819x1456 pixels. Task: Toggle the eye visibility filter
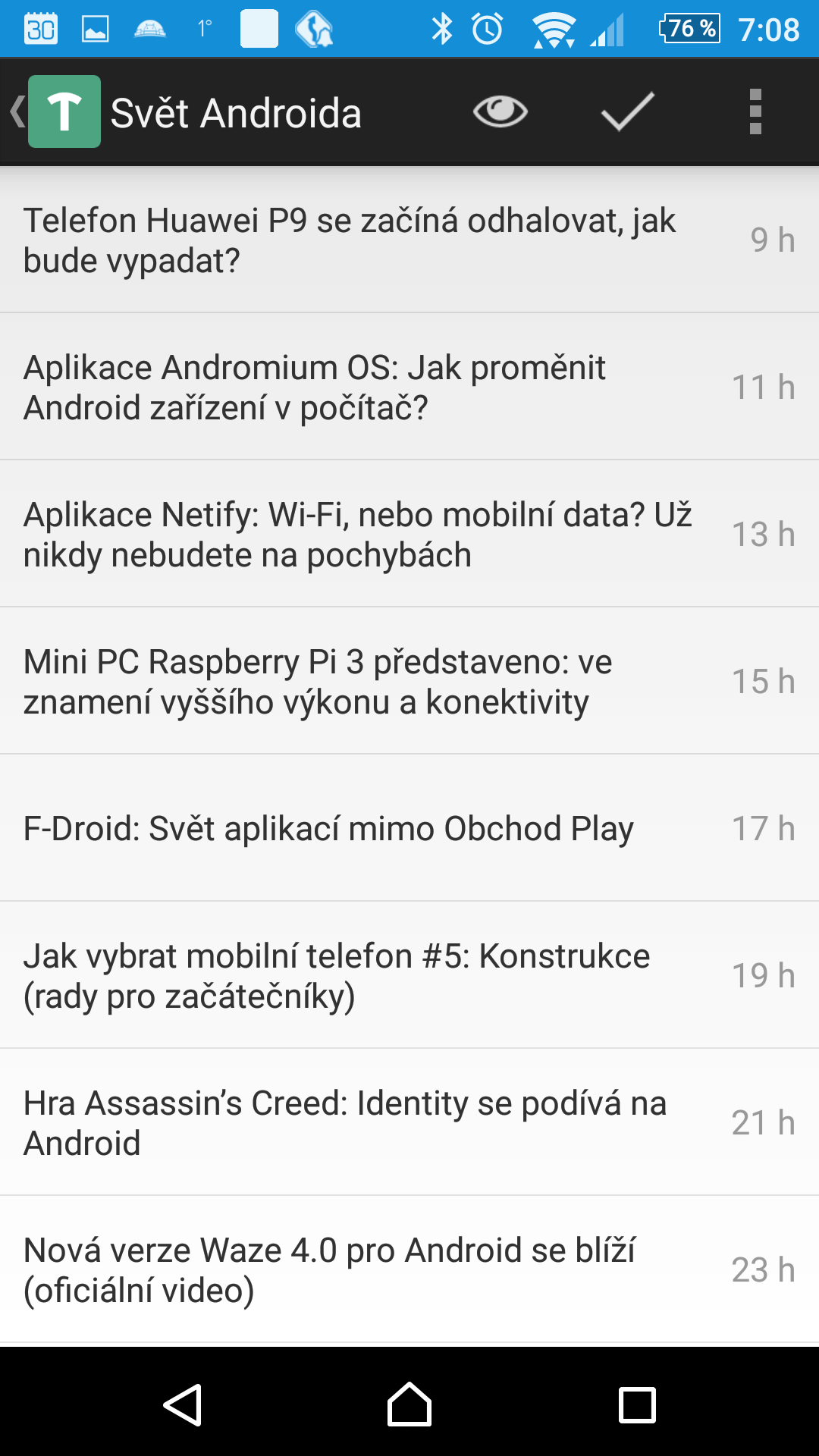coord(500,111)
